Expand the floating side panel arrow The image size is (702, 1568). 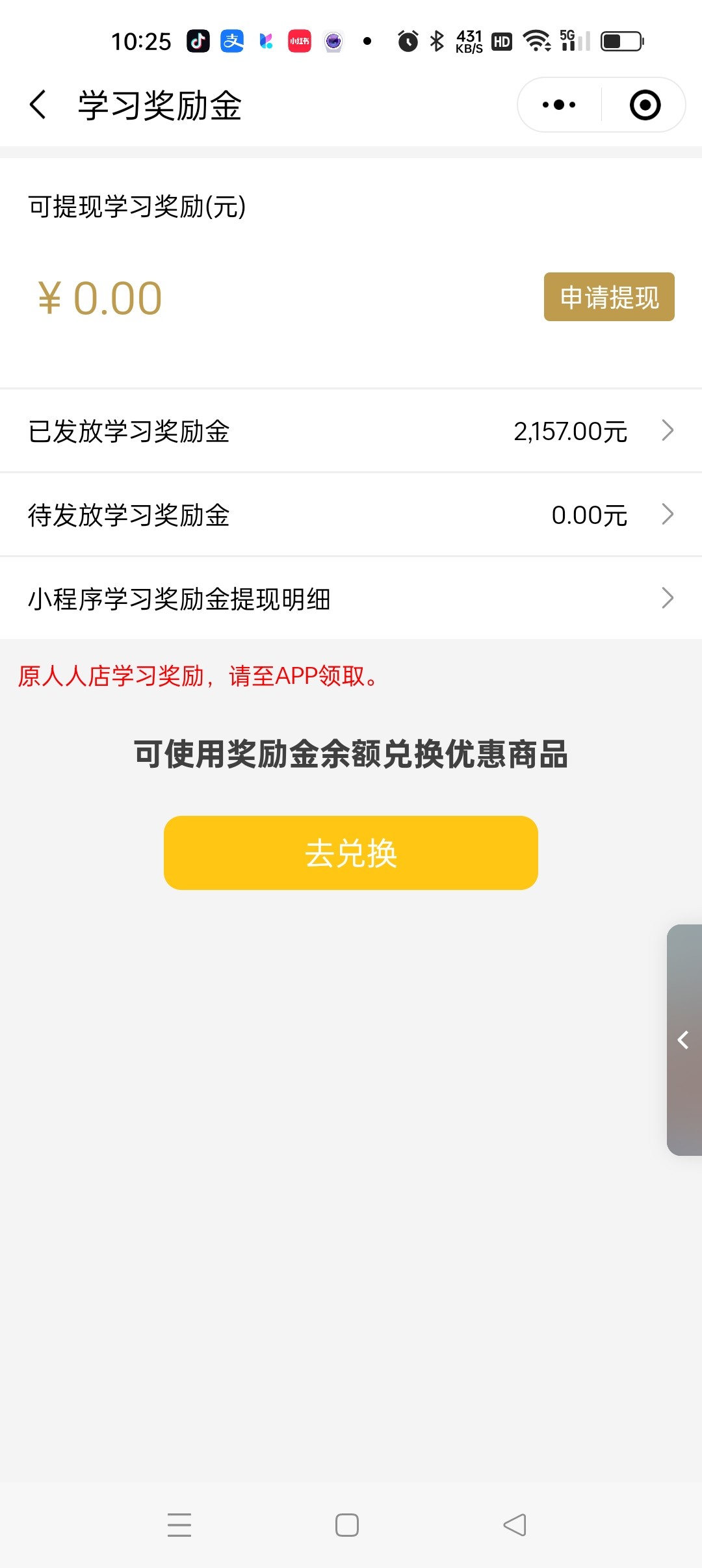click(684, 1040)
